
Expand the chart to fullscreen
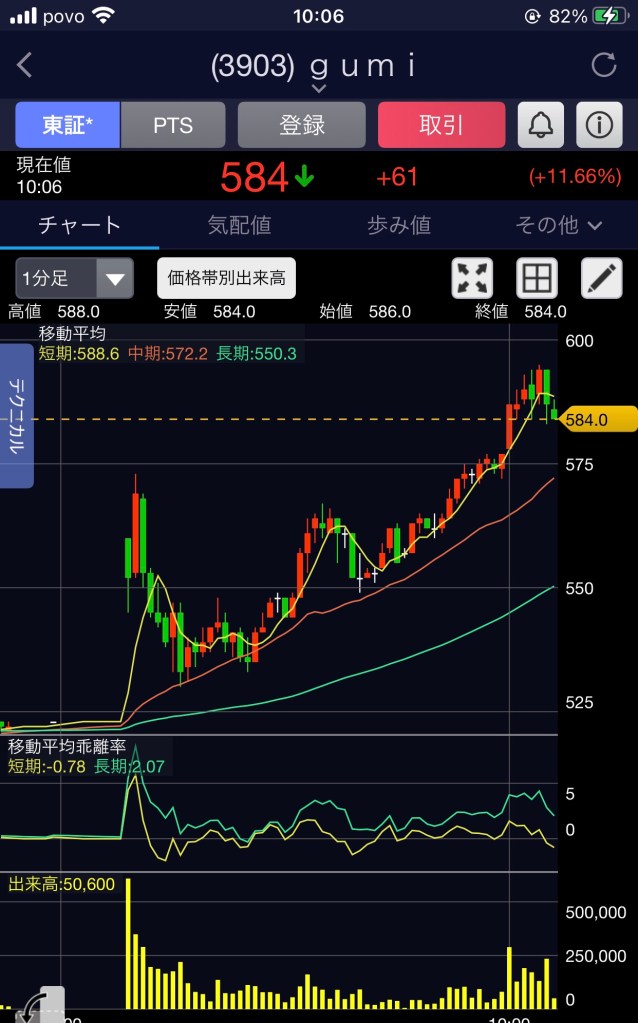point(473,278)
